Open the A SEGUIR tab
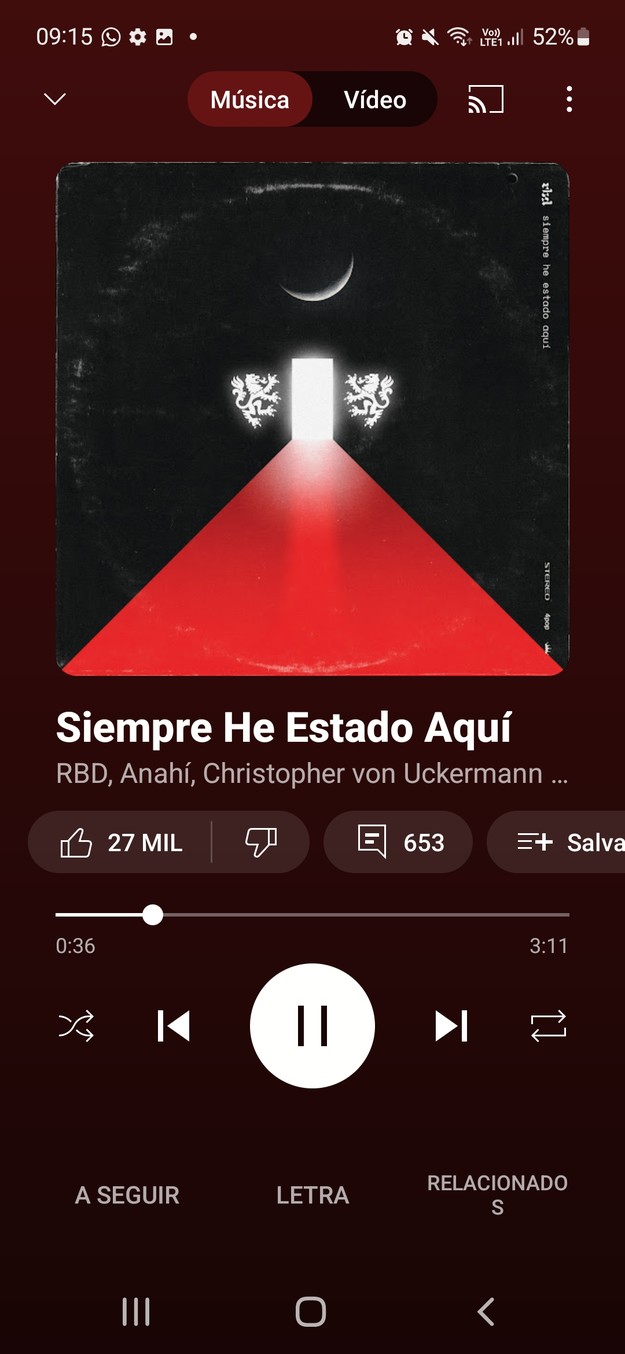The height and width of the screenshot is (1354, 625). pos(127,1195)
